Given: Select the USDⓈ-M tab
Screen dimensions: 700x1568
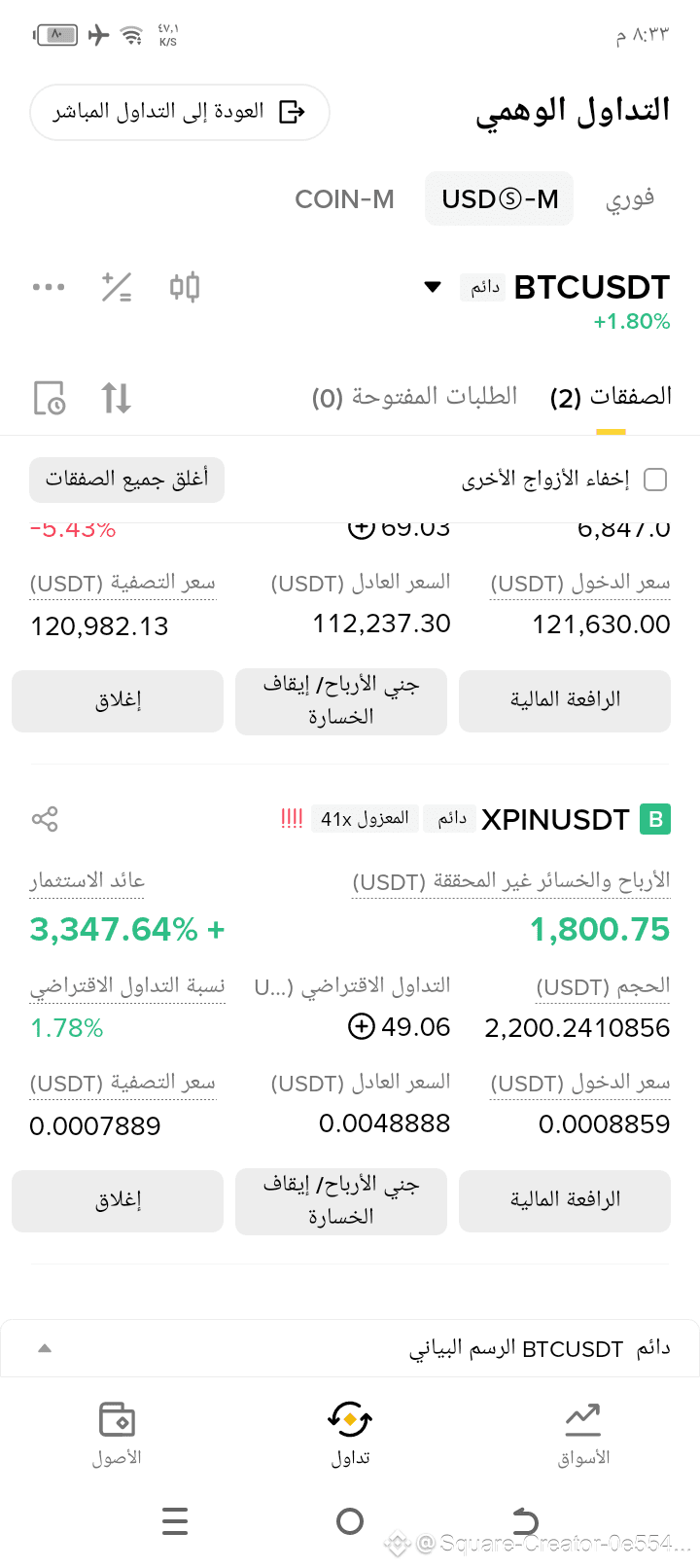Looking at the screenshot, I should click(x=500, y=199).
